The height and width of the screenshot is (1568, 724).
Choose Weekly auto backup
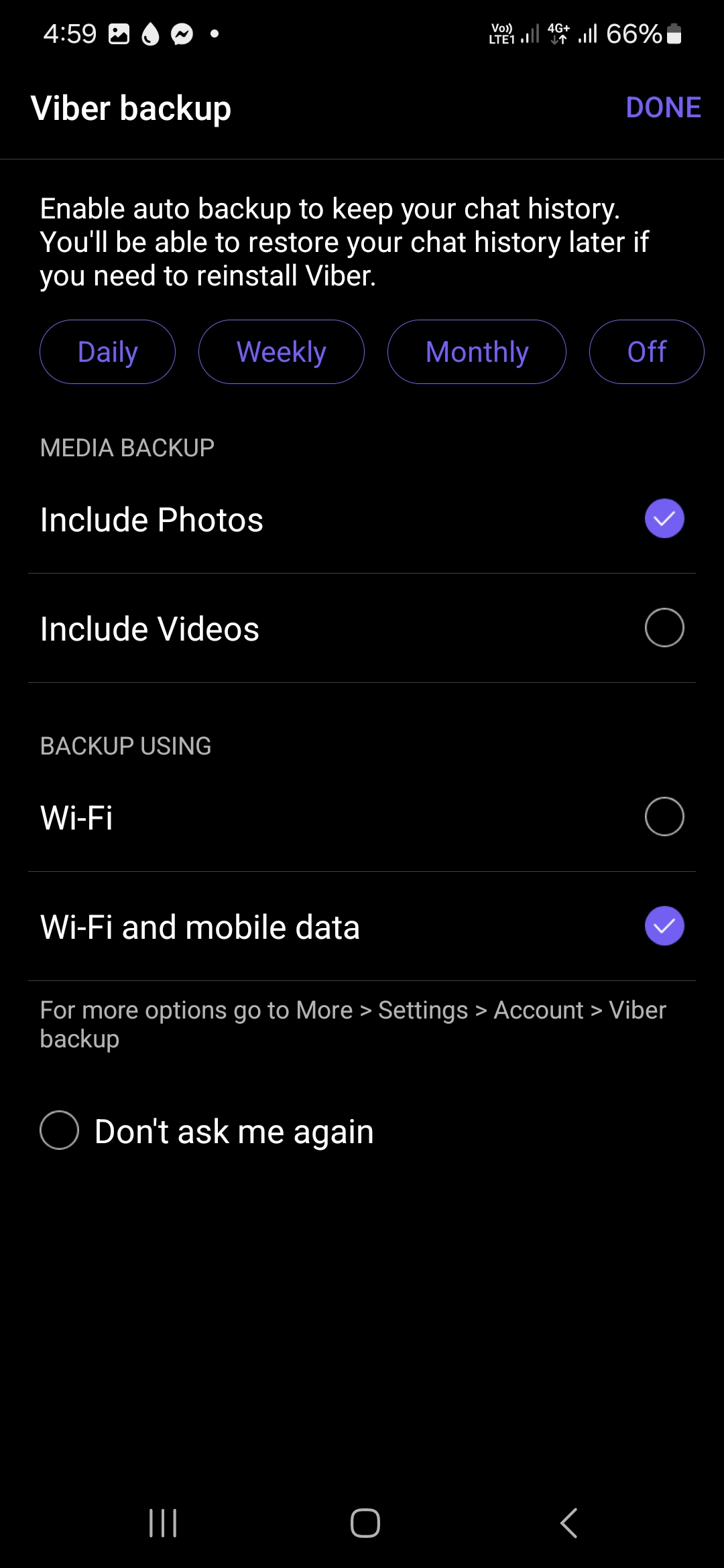click(282, 352)
